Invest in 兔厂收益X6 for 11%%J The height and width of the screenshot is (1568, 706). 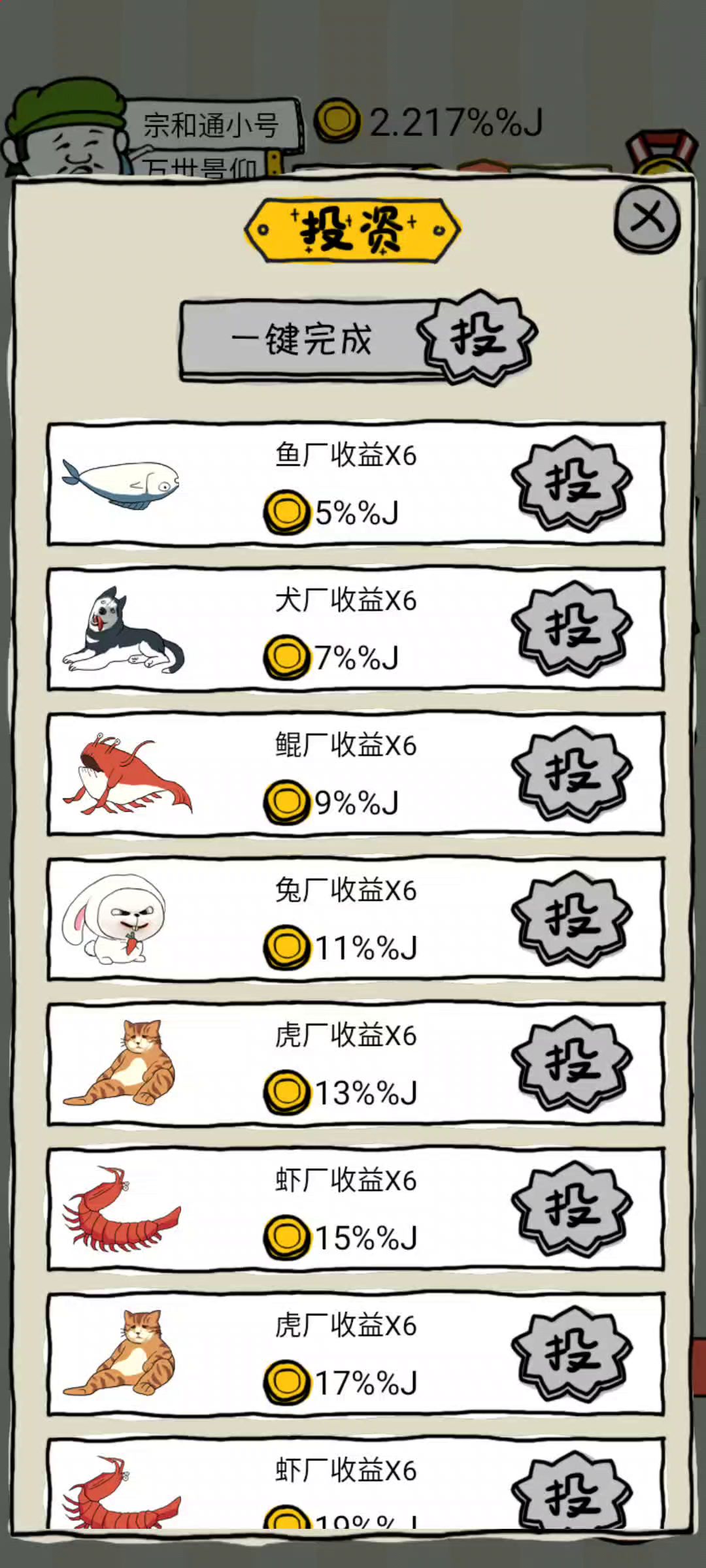coord(571,919)
